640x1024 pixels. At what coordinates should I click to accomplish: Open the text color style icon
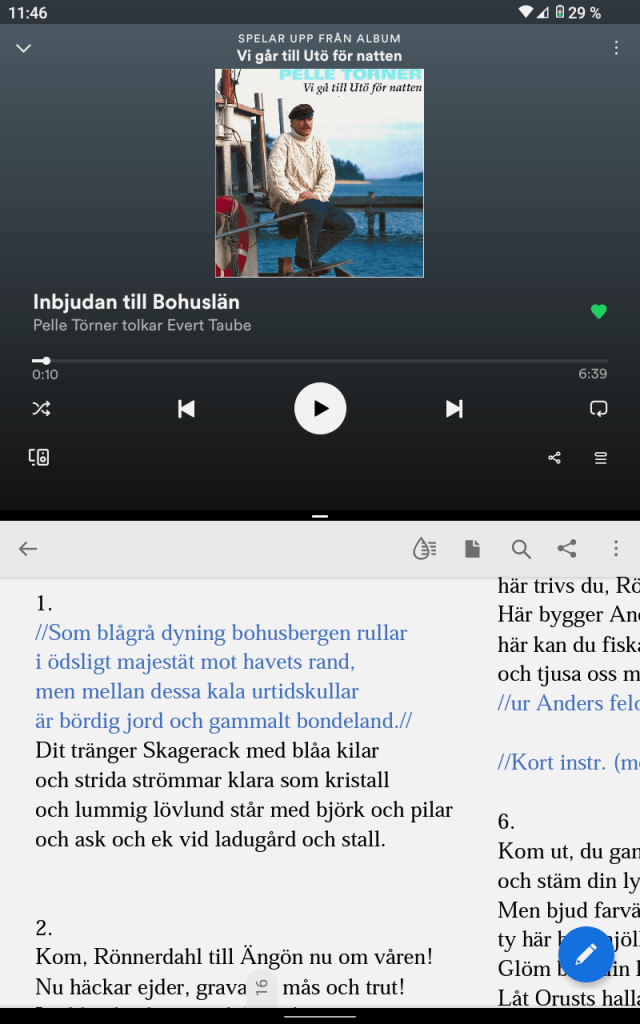424,548
